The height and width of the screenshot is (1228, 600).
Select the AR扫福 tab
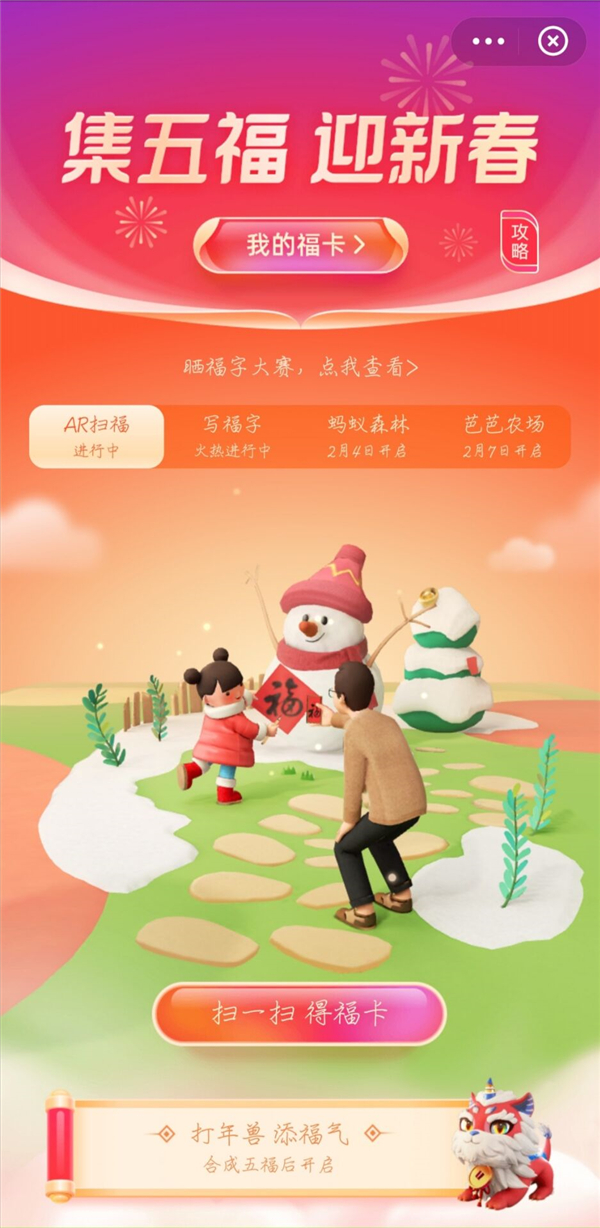(x=96, y=435)
